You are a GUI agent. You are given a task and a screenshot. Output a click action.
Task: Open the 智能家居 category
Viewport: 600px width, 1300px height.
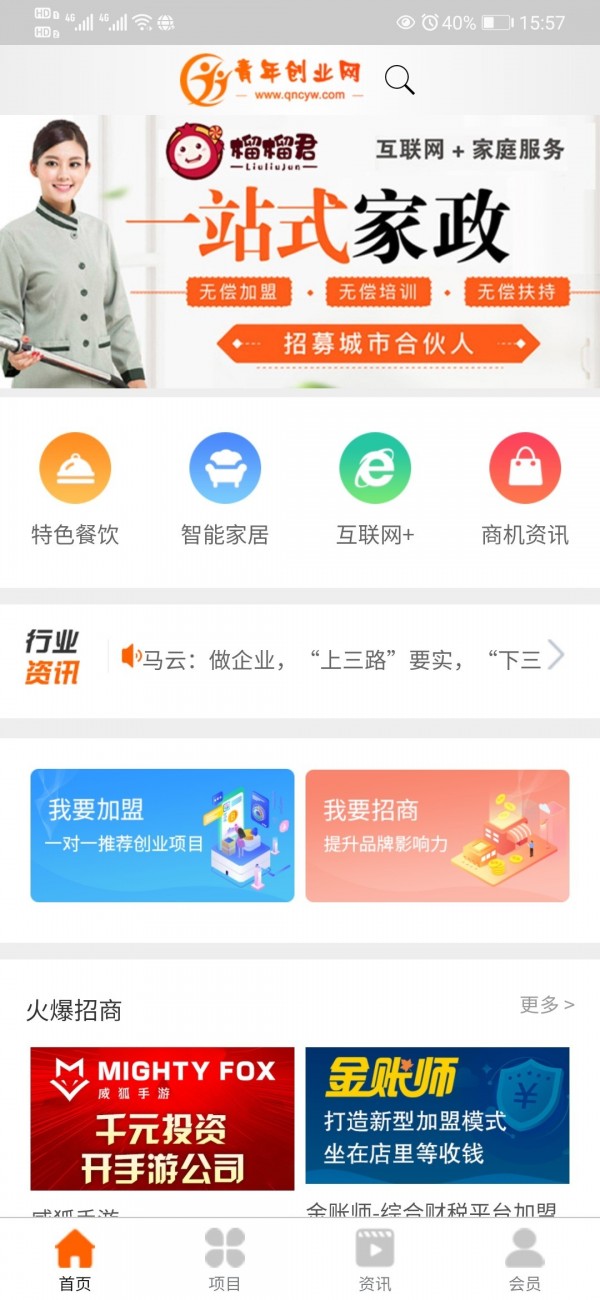point(225,489)
